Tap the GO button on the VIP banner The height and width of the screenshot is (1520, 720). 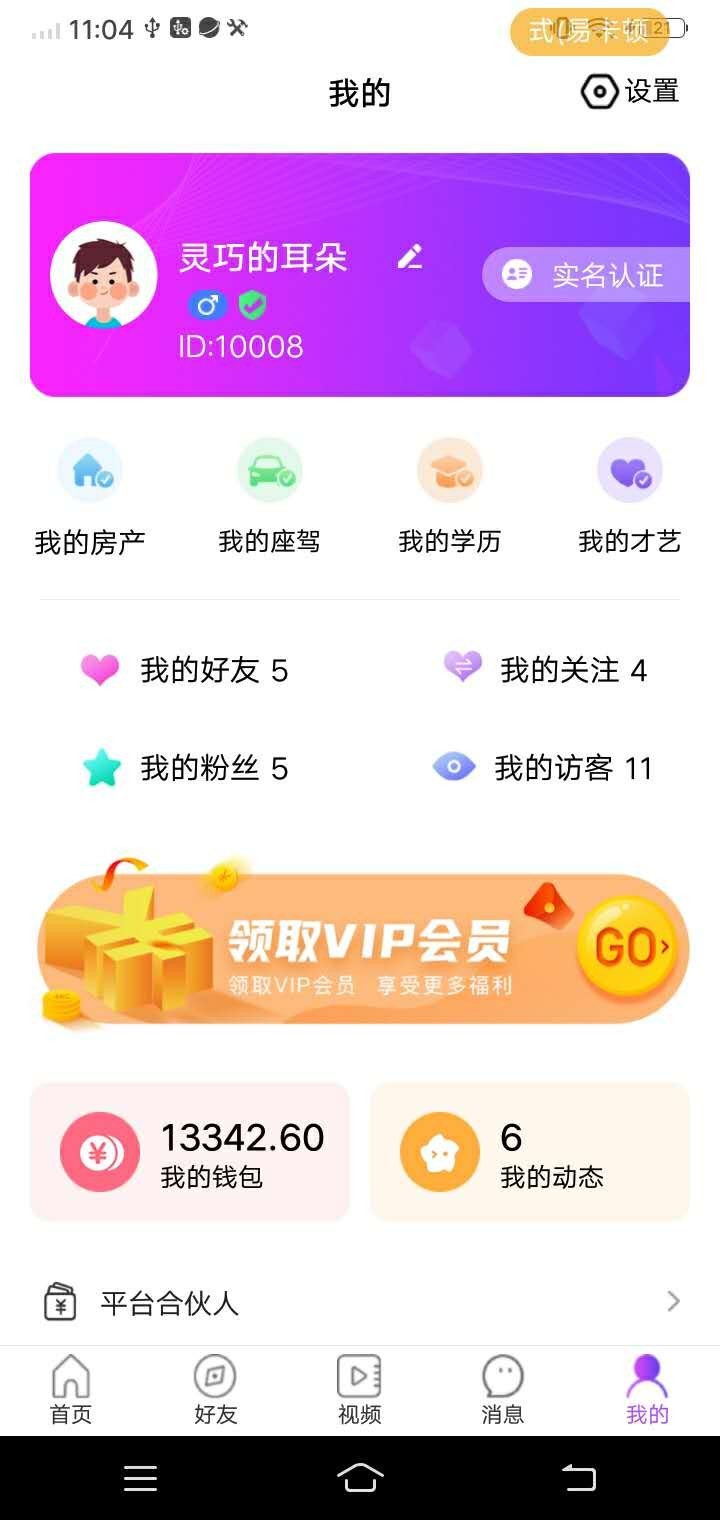click(x=627, y=948)
